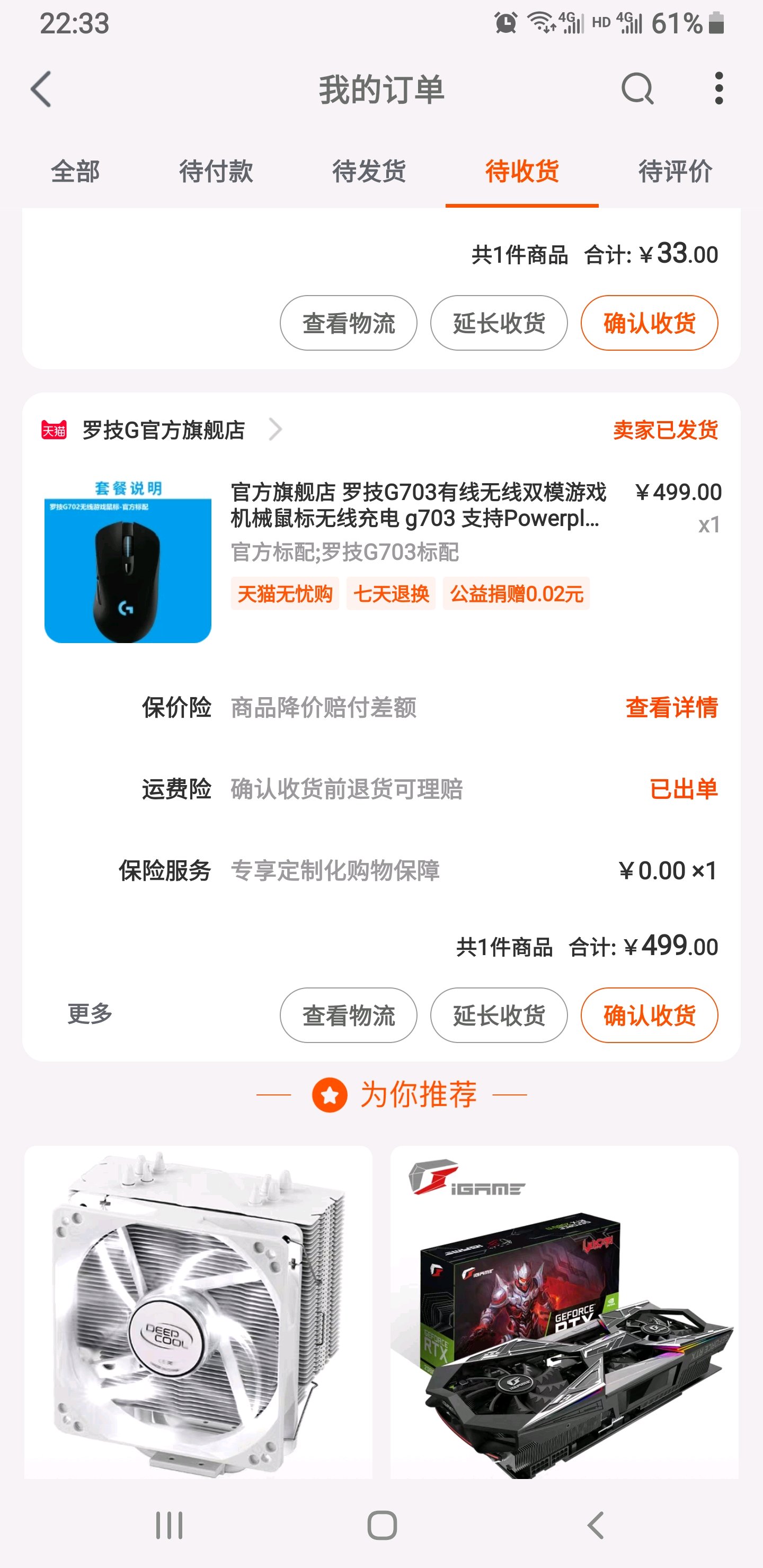This screenshot has width=763, height=1568.
Task: Tap 查看详情 for 保价险
Action: pos(671,707)
